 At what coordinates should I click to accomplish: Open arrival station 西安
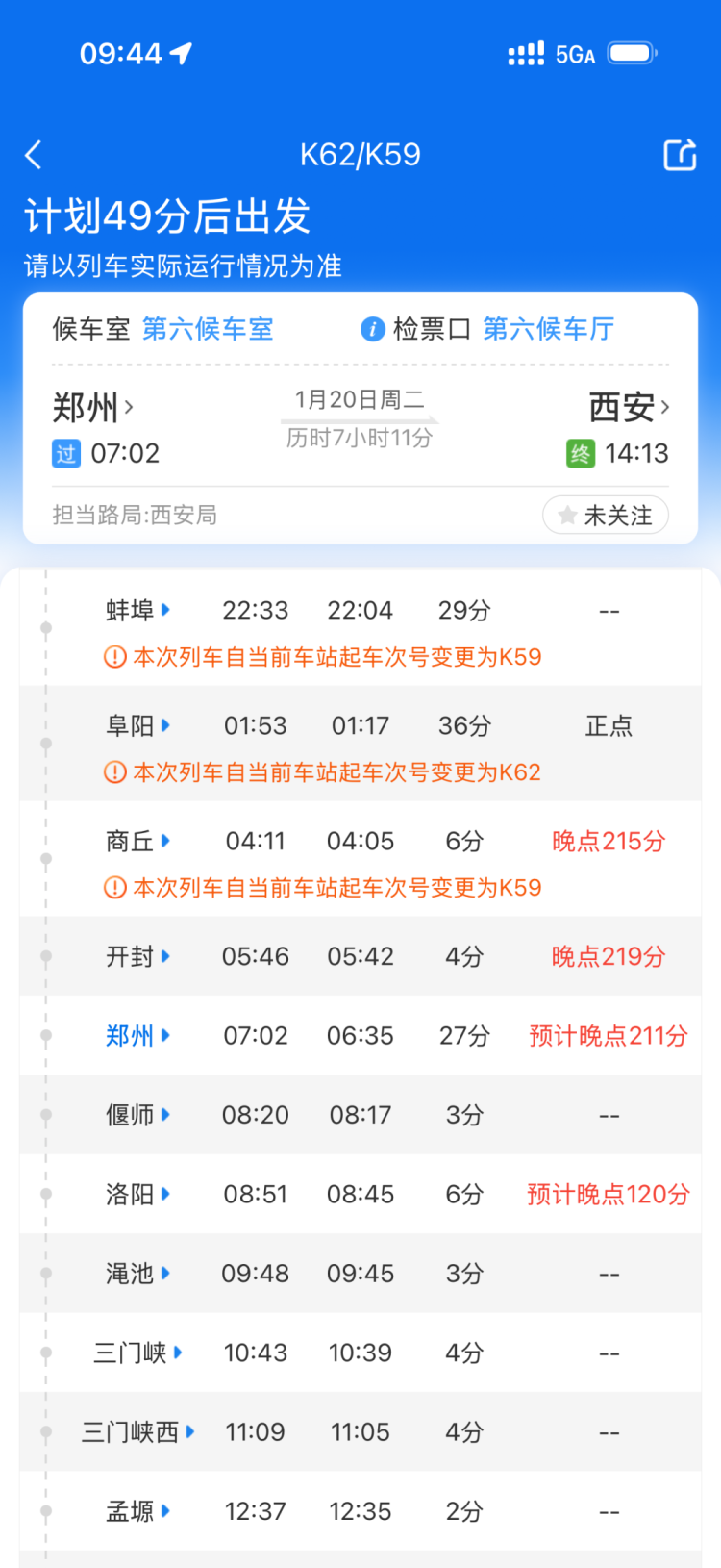[x=629, y=408]
